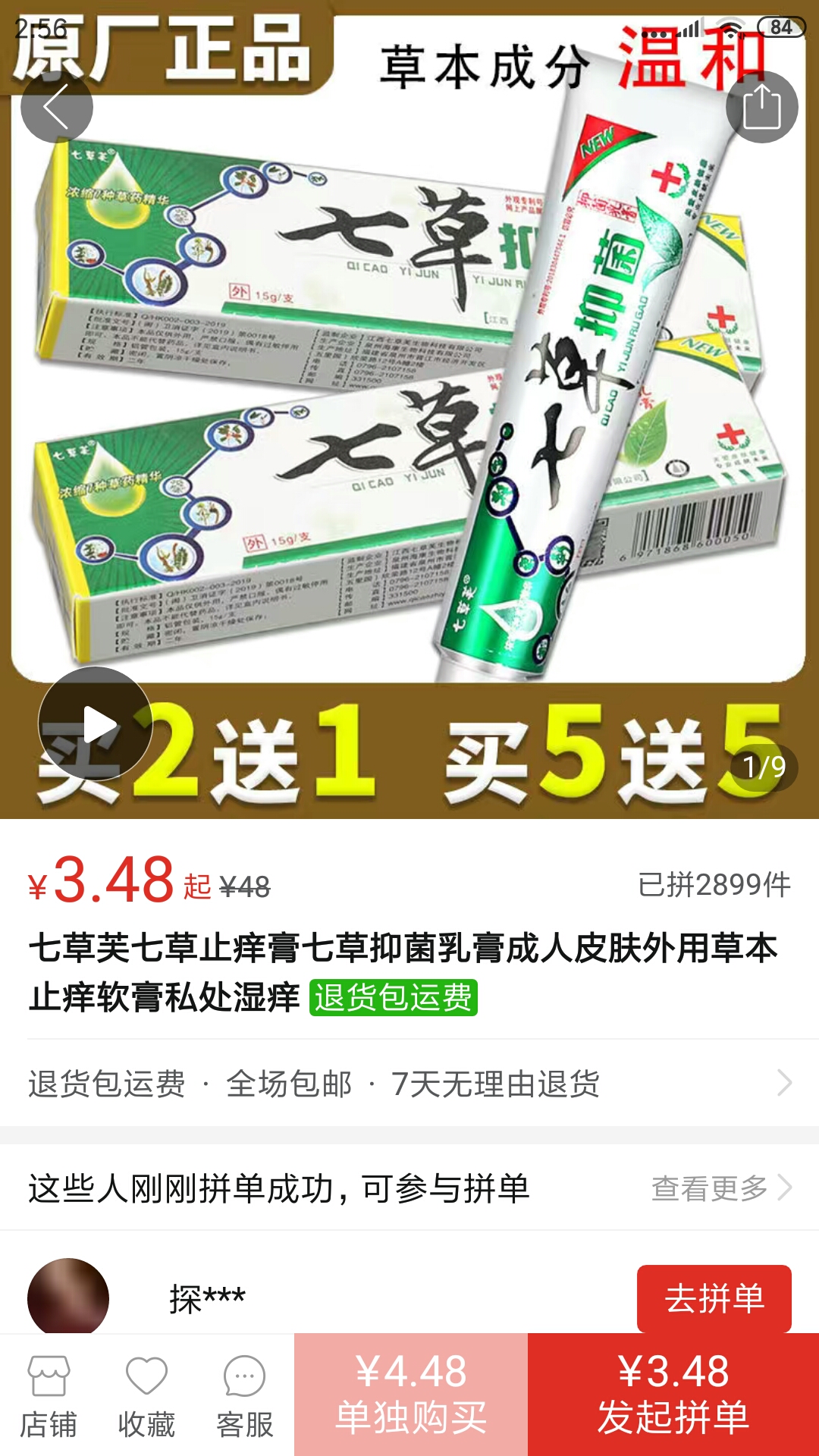
Task: Tap 去拼单 to join 探***'s group
Action: pos(714,1298)
